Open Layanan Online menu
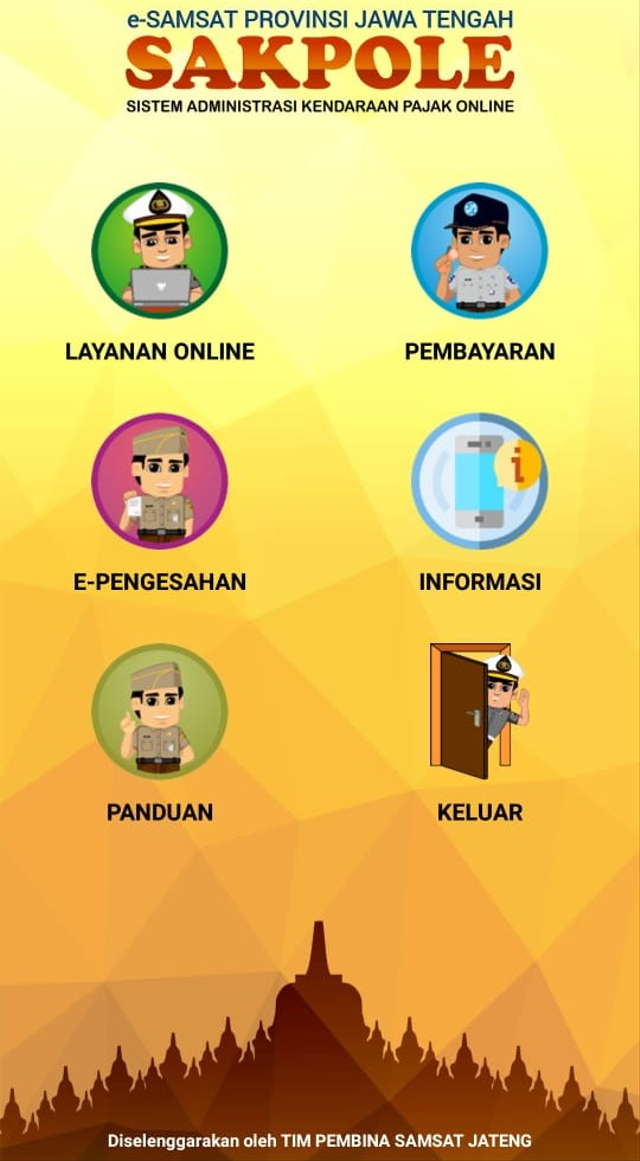The width and height of the screenshot is (640, 1161). [160, 251]
